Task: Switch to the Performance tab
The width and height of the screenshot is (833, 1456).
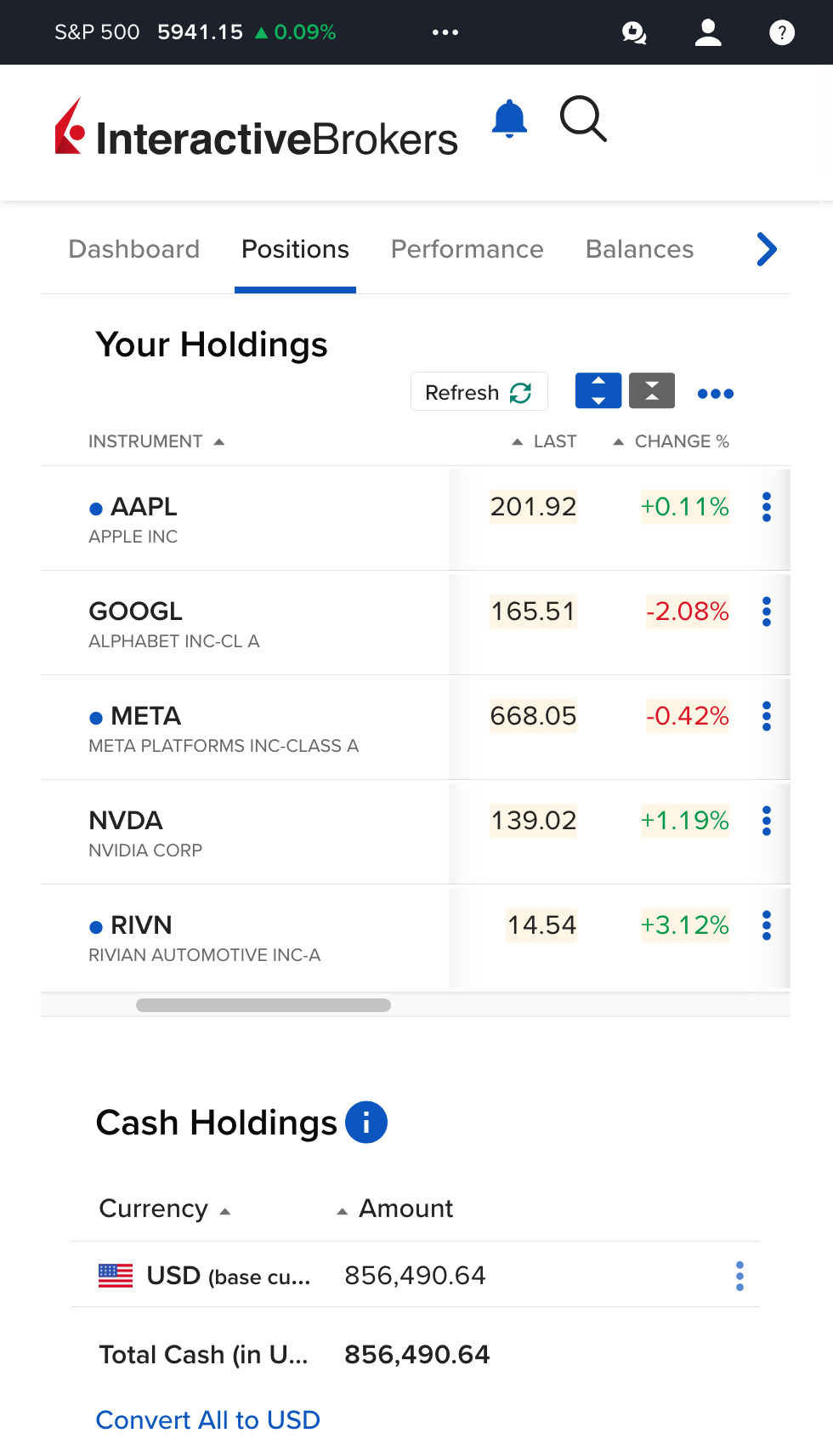Action: [467, 249]
